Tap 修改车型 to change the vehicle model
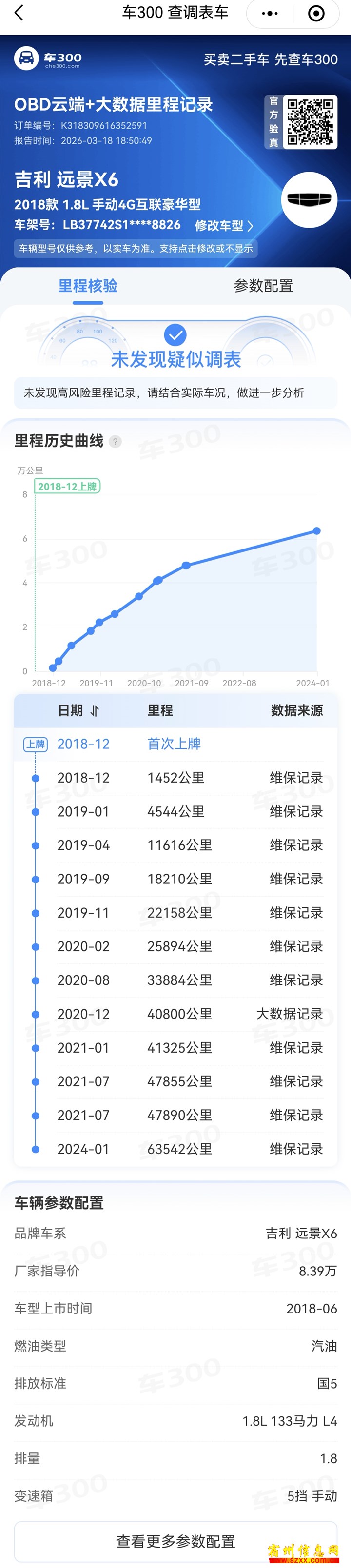 click(x=223, y=226)
